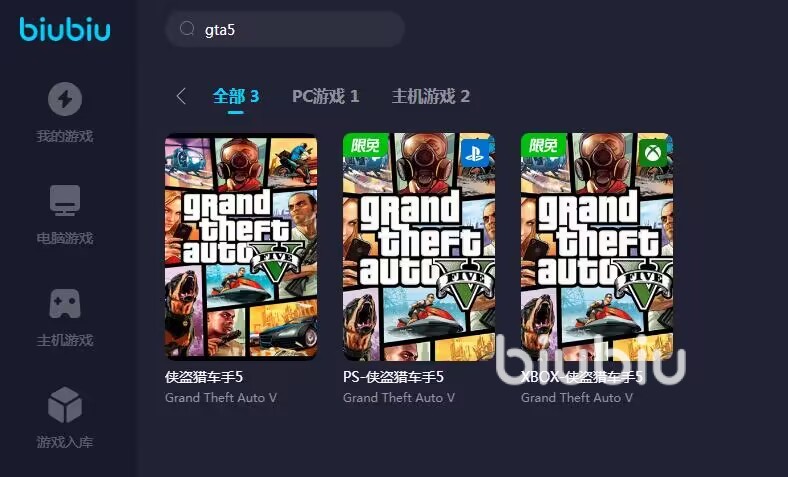This screenshot has height=477, width=788.
Task: Open 主机游戏 in the sidebar
Action: coord(65,317)
